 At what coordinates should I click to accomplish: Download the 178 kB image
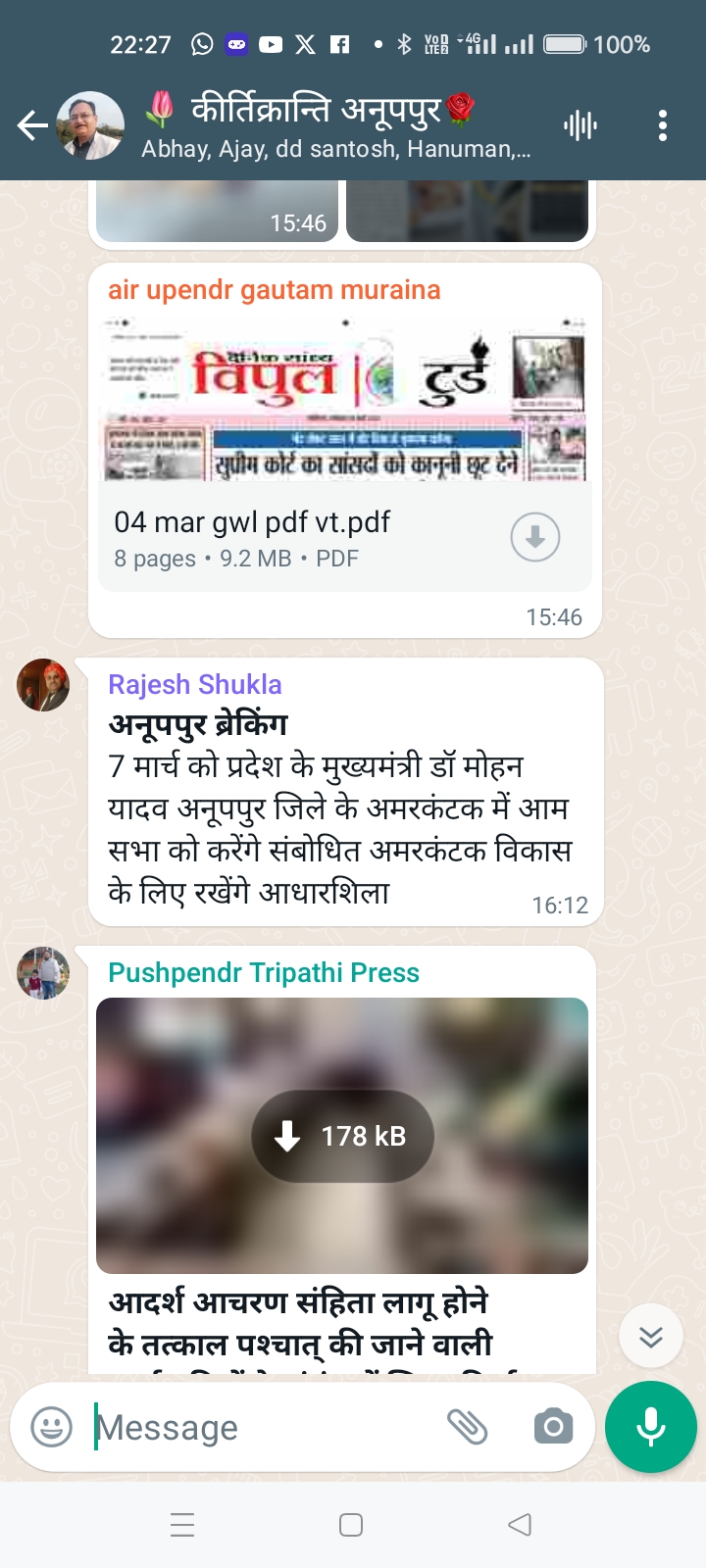coord(342,1136)
